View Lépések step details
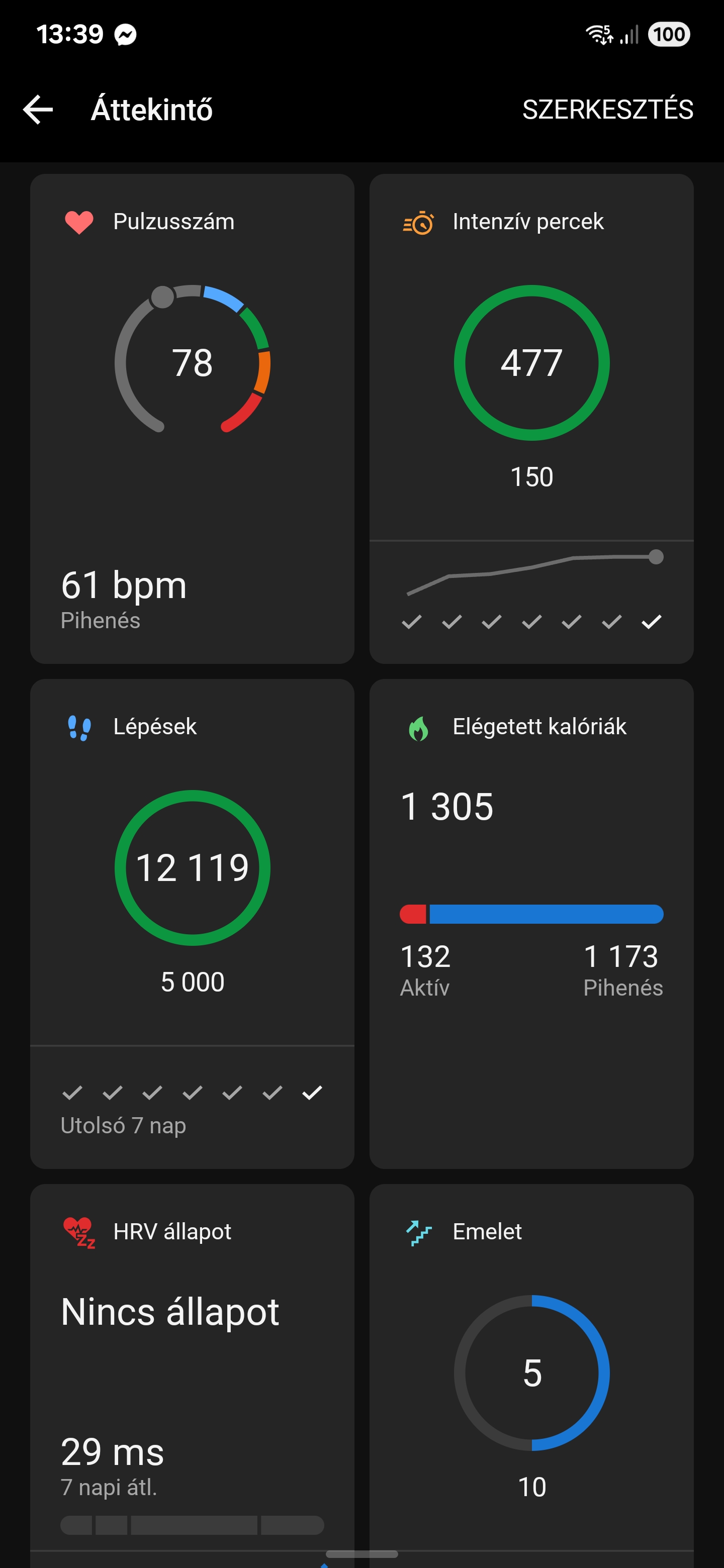This screenshot has width=724, height=1568. (x=192, y=923)
